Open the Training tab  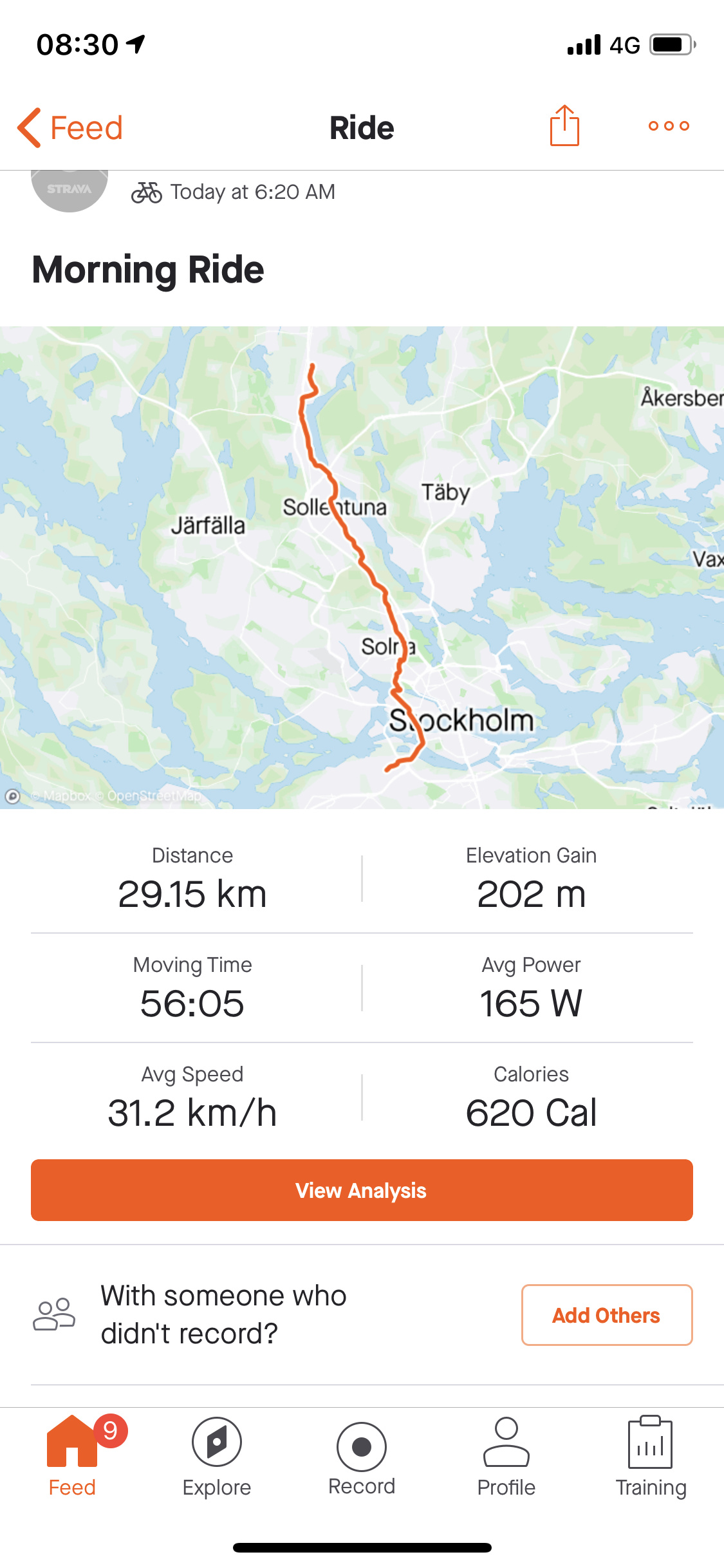coord(651,1457)
